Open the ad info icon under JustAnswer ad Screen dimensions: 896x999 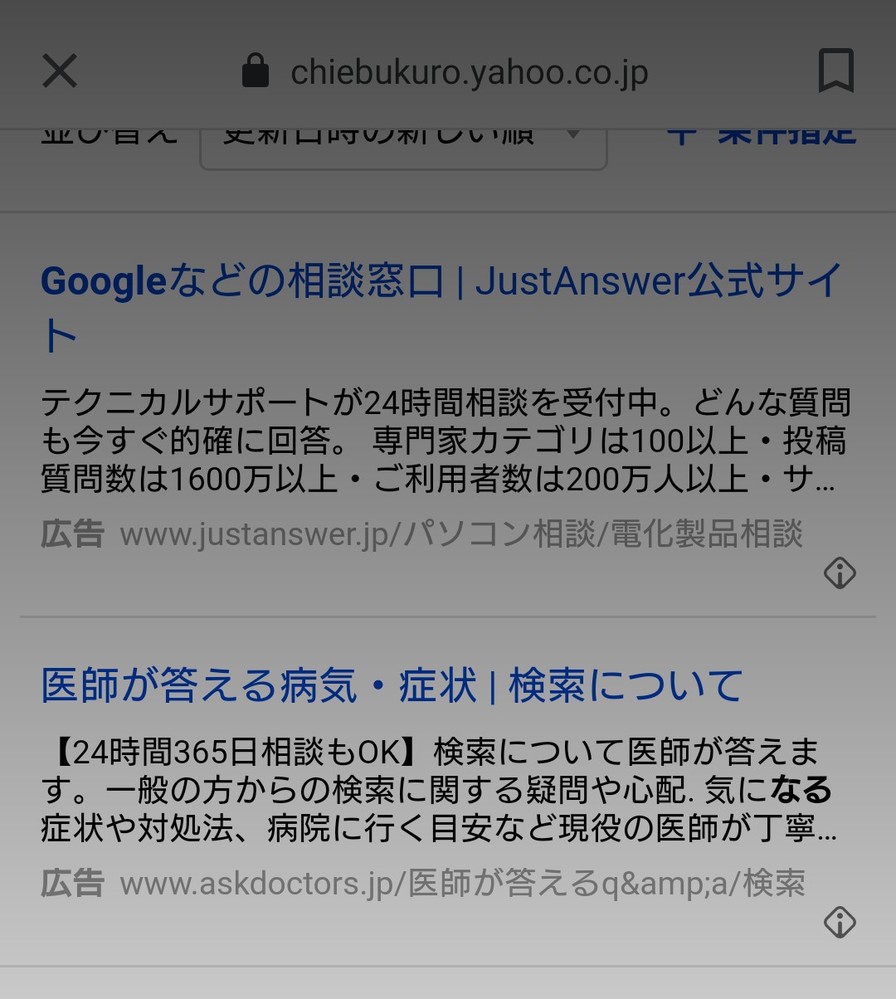coord(839,573)
